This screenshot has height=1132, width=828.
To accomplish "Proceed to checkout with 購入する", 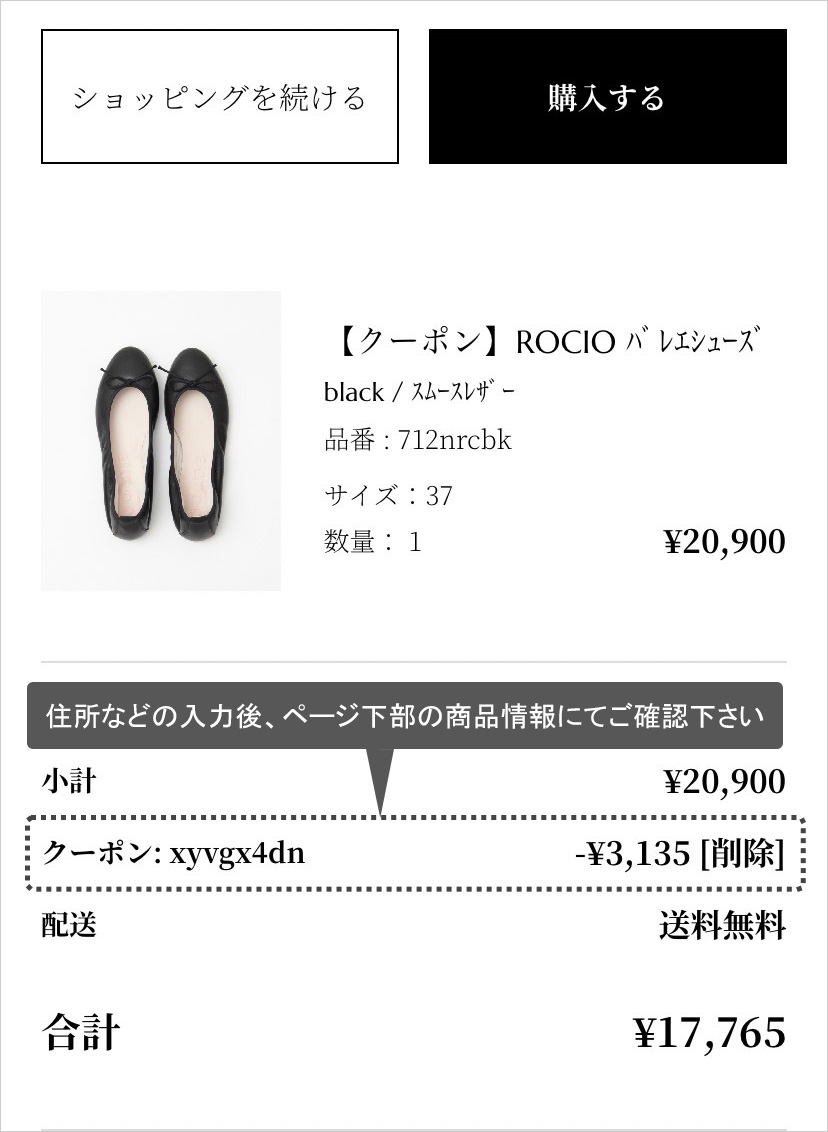I will click(607, 97).
